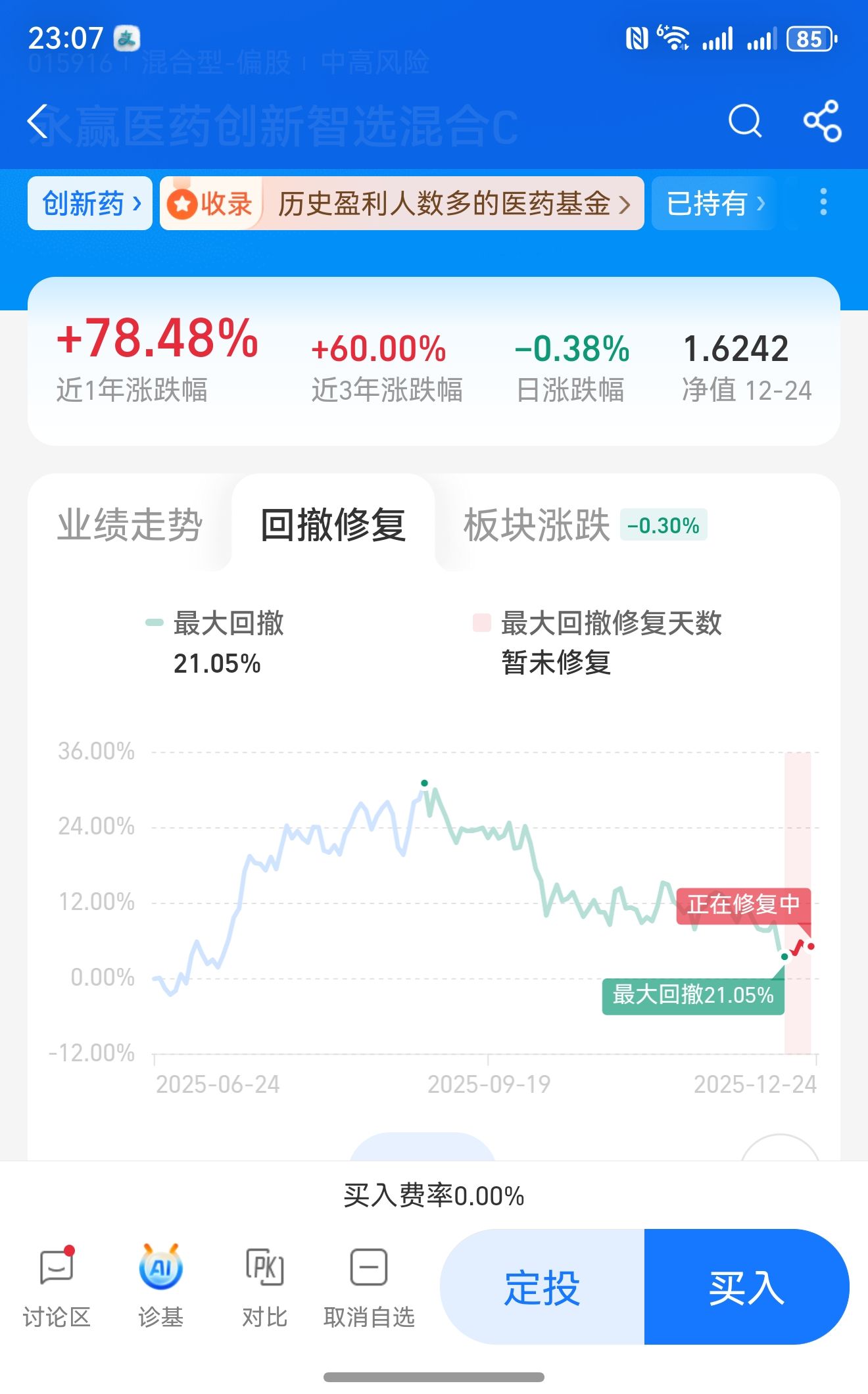Open the search icon in the header
868x1394 pixels.
745,121
